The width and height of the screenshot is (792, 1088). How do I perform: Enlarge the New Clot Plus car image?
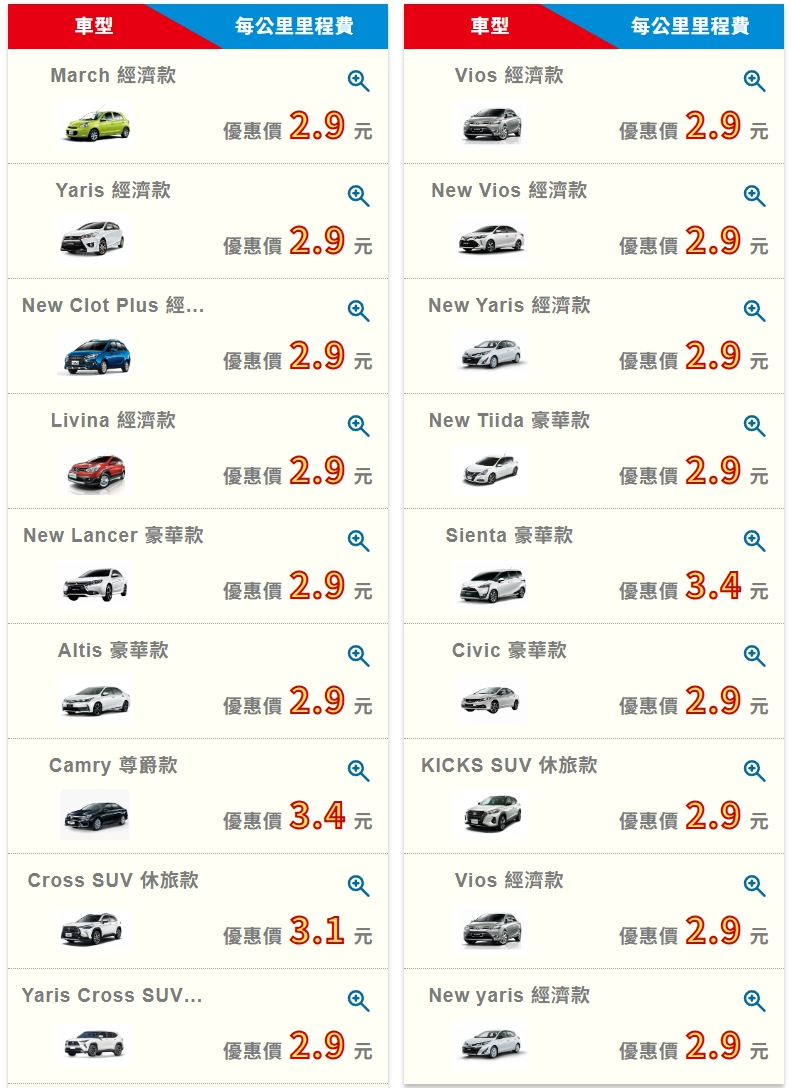click(358, 311)
